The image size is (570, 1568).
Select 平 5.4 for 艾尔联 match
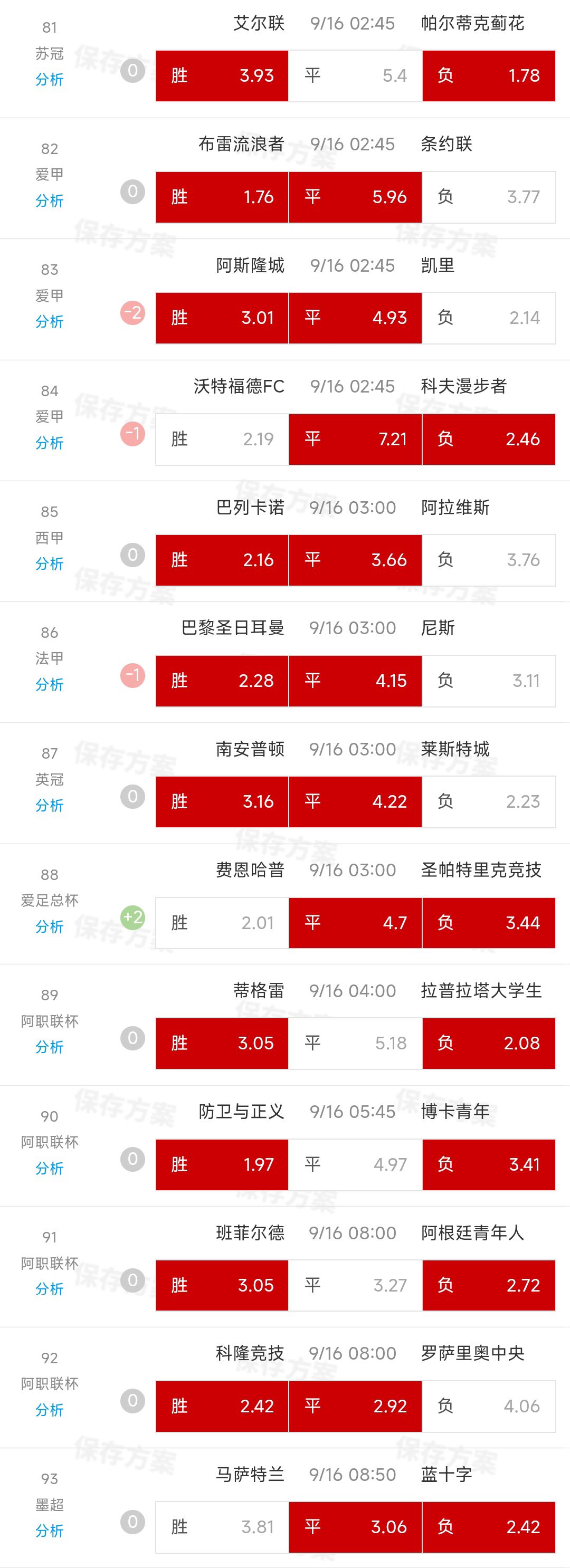[355, 75]
